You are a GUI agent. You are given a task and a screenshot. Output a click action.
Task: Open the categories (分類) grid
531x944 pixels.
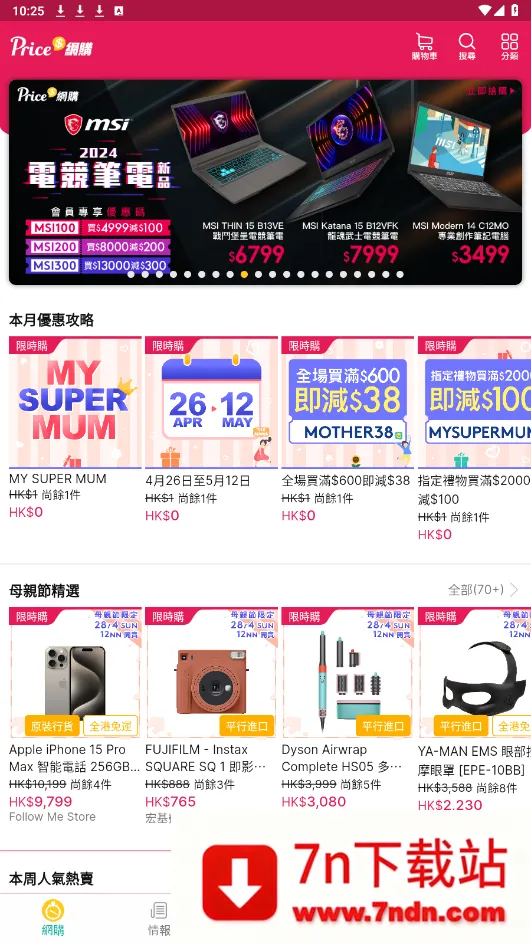coord(509,46)
